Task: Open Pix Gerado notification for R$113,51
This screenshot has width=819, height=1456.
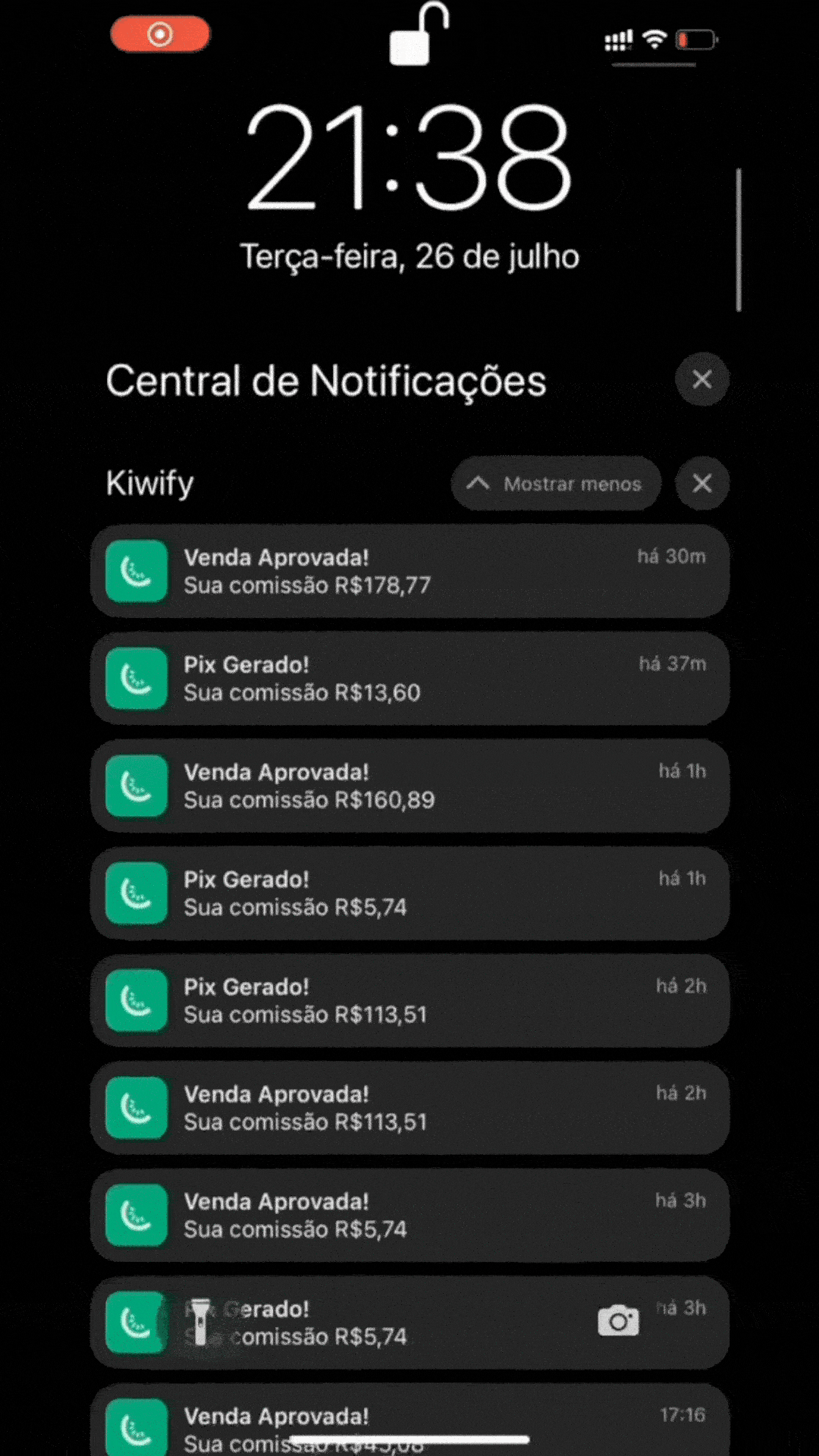Action: pos(409,1001)
